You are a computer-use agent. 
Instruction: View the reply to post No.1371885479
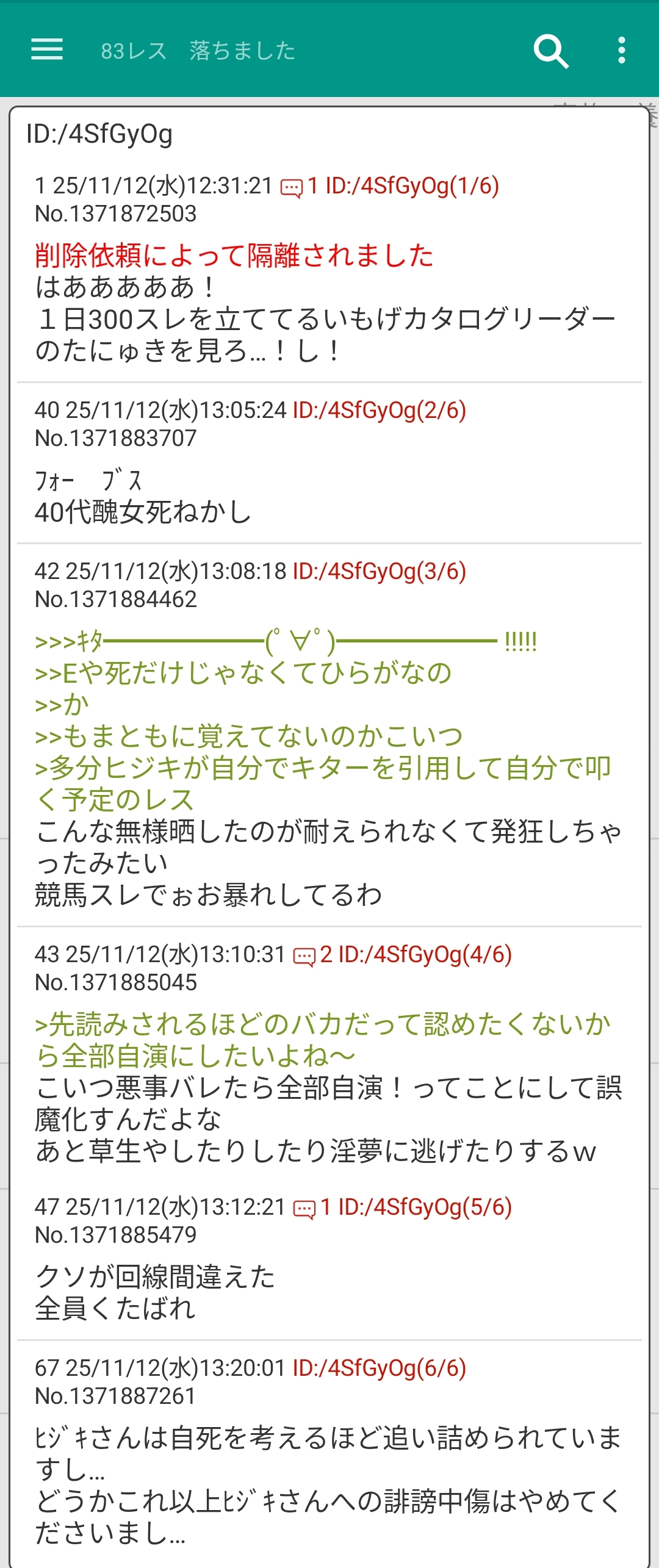312,1208
